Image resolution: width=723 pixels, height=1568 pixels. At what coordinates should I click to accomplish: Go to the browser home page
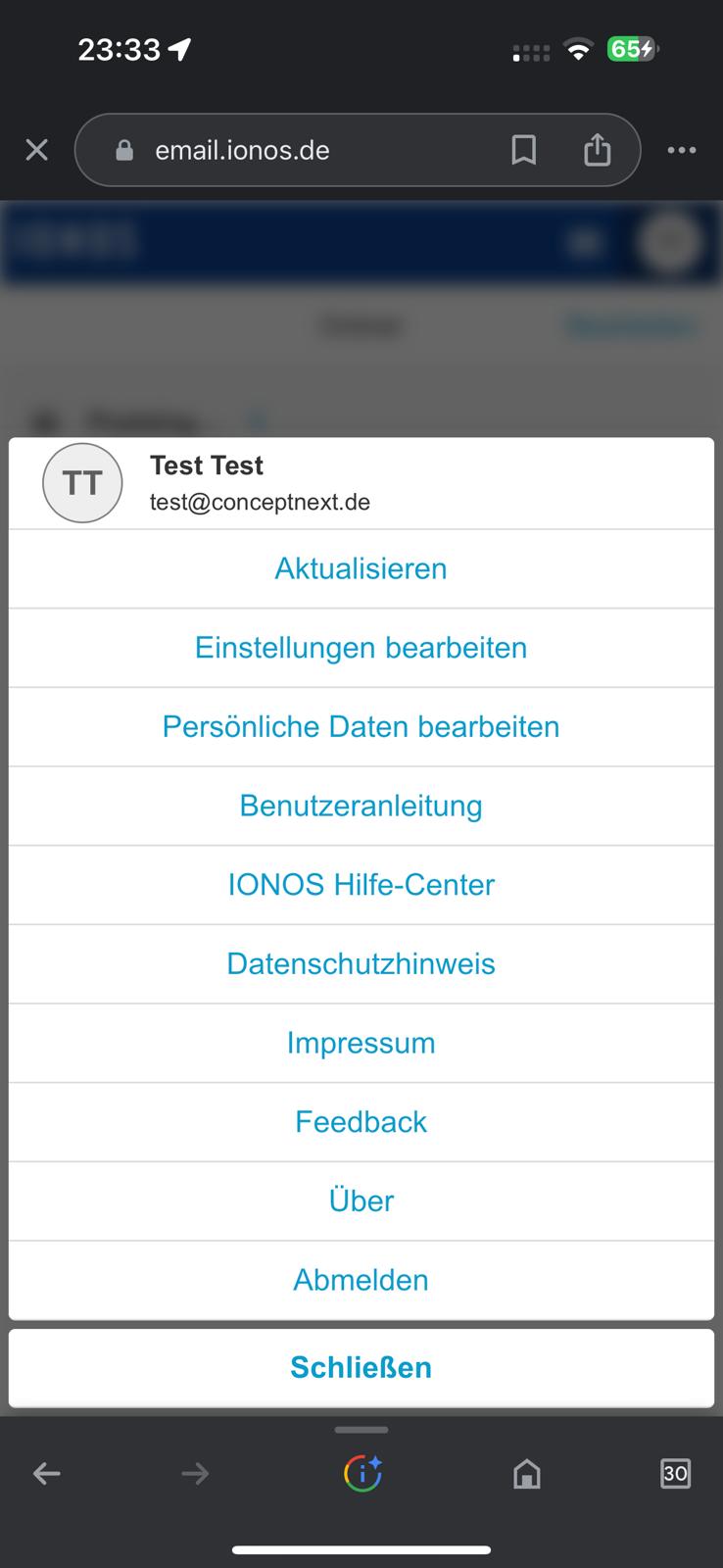coord(527,1473)
